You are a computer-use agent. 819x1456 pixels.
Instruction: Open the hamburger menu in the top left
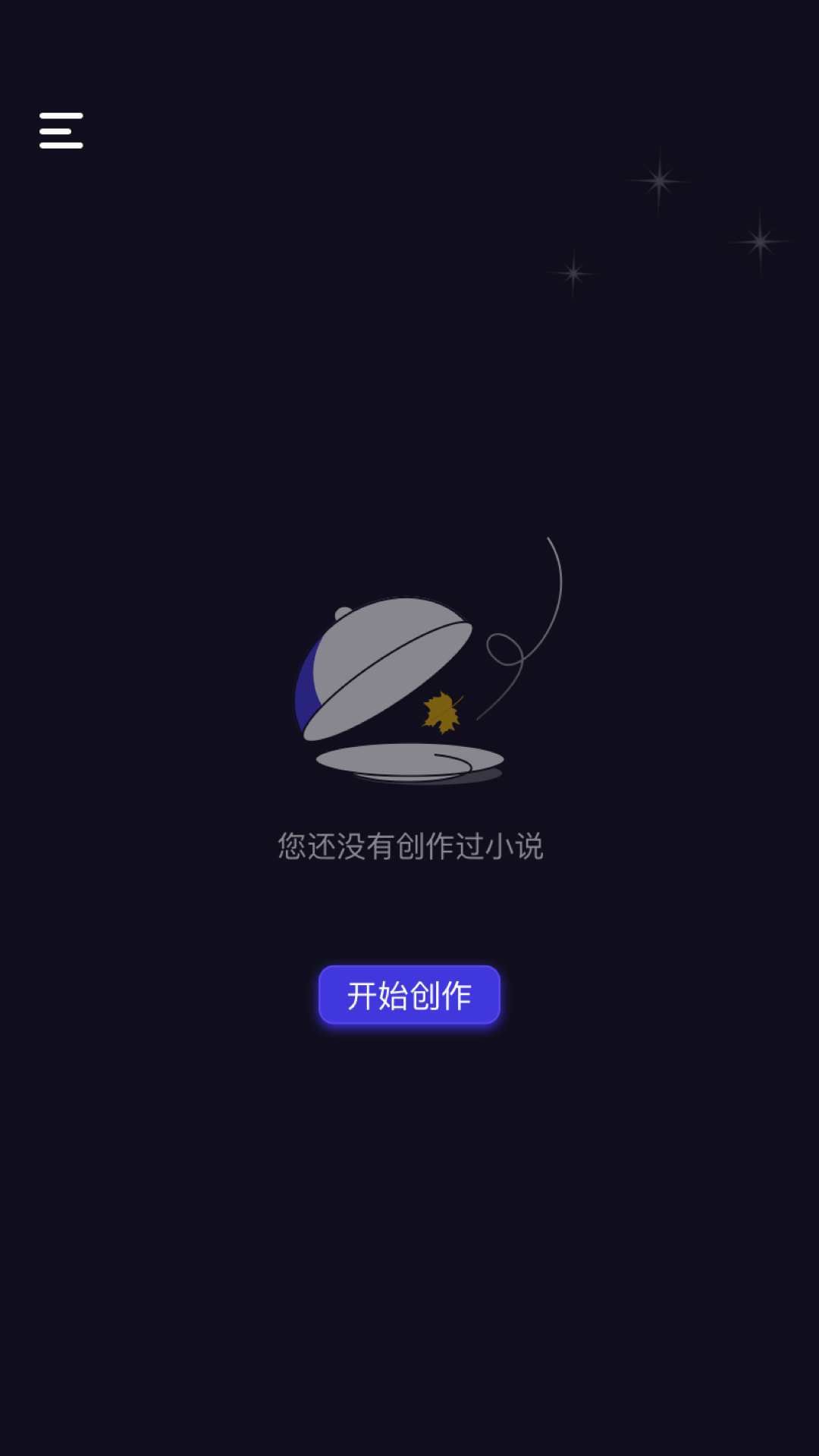click(61, 130)
